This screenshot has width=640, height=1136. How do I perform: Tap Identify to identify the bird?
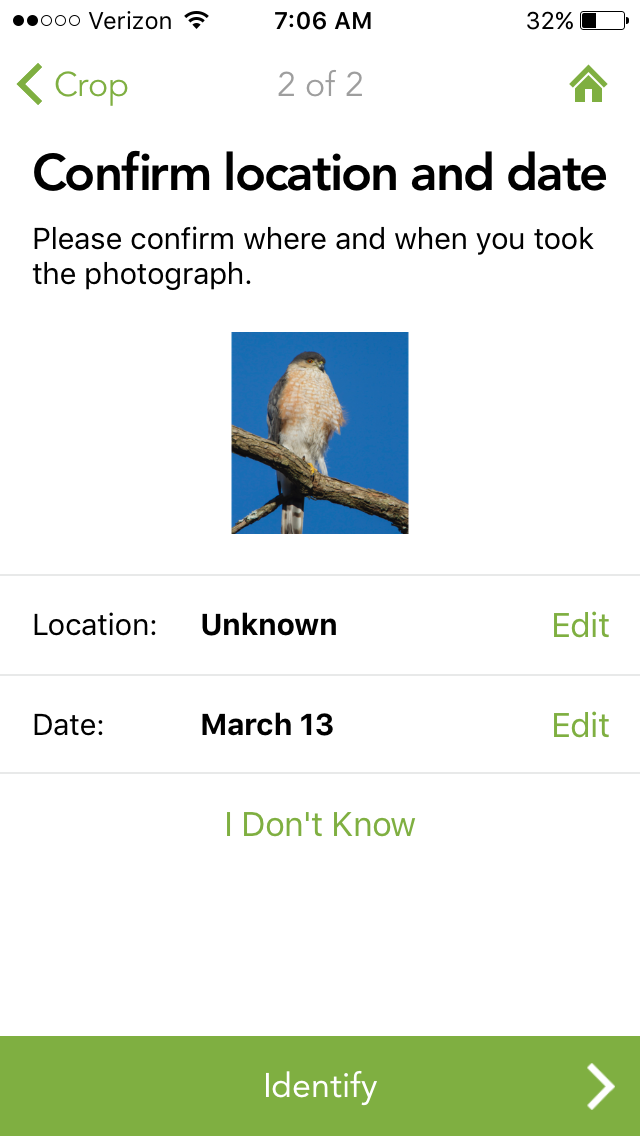click(320, 1086)
